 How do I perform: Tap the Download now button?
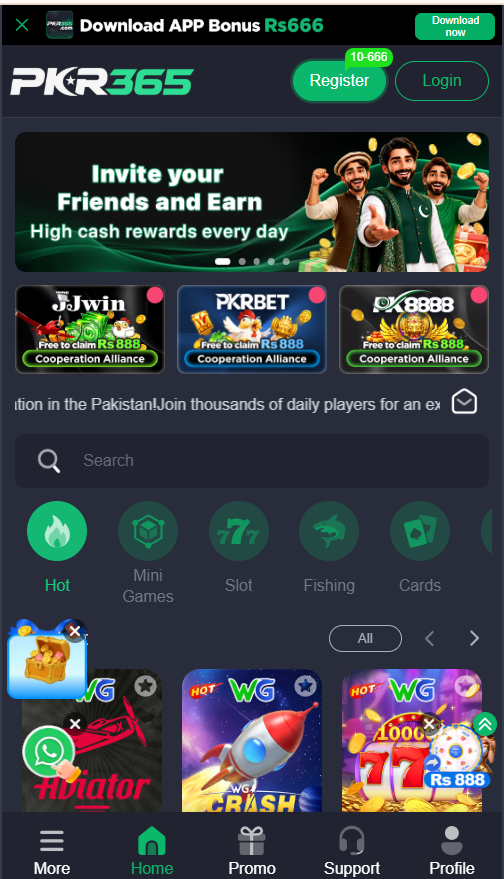[x=455, y=26]
